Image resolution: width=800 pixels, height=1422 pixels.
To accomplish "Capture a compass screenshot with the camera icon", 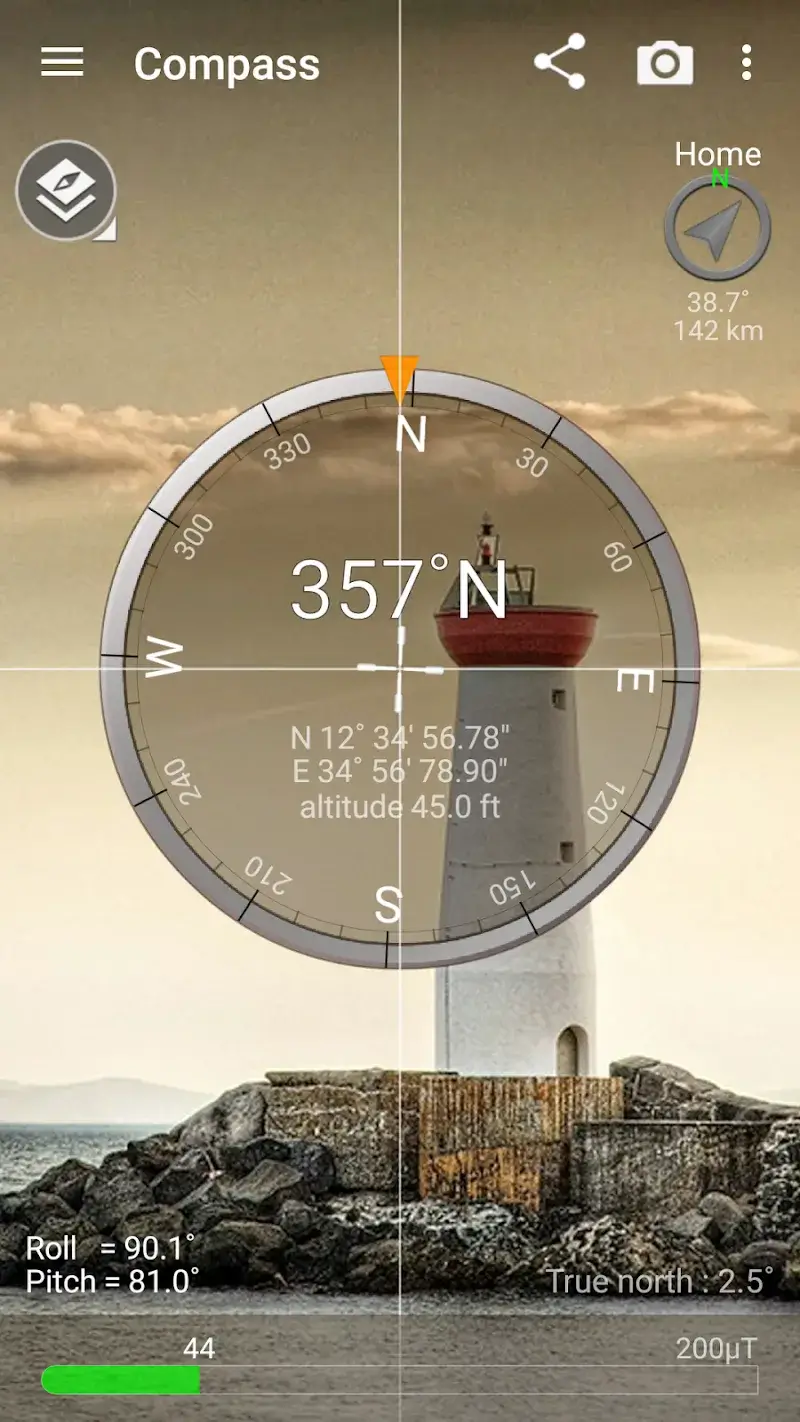I will (x=665, y=63).
